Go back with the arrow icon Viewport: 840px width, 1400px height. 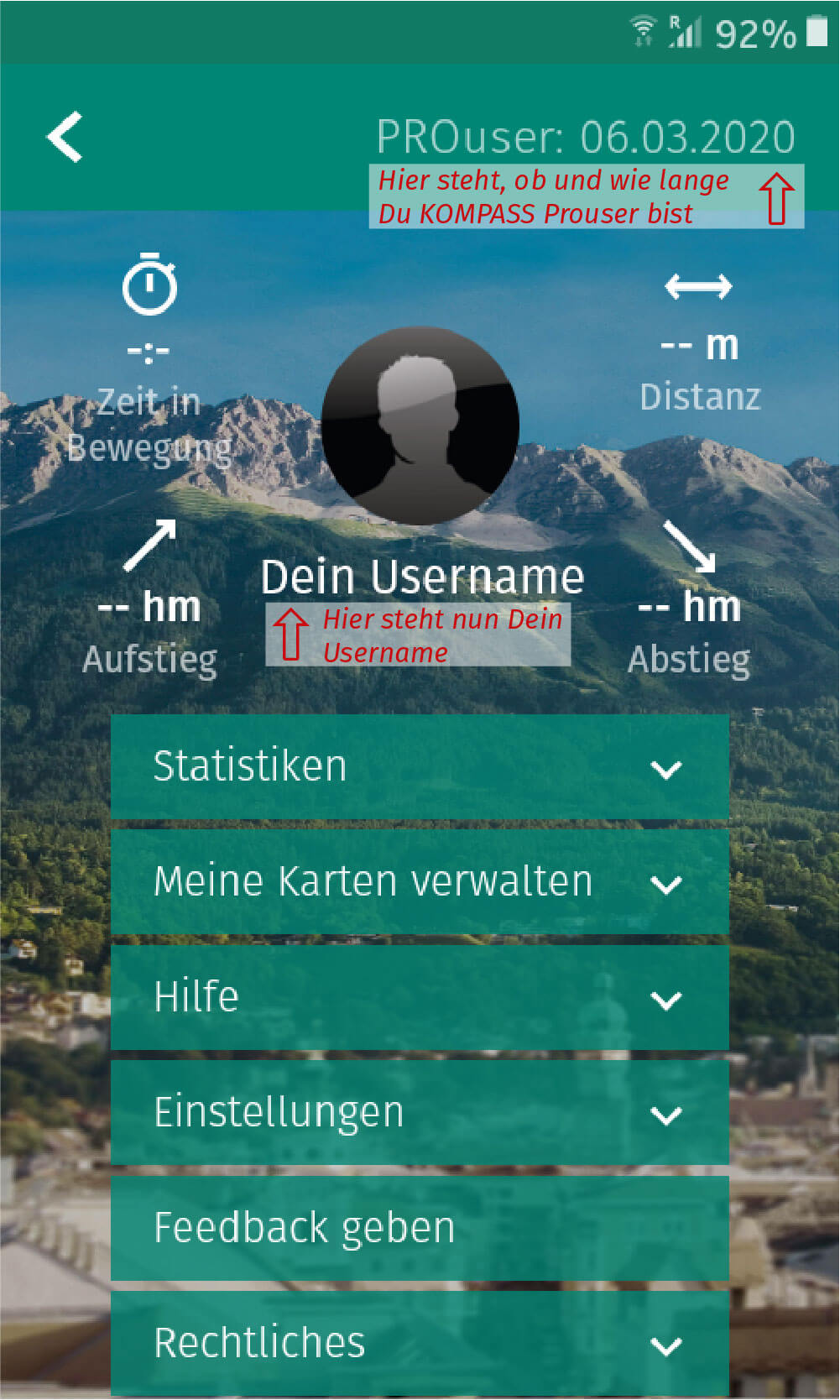click(x=65, y=137)
